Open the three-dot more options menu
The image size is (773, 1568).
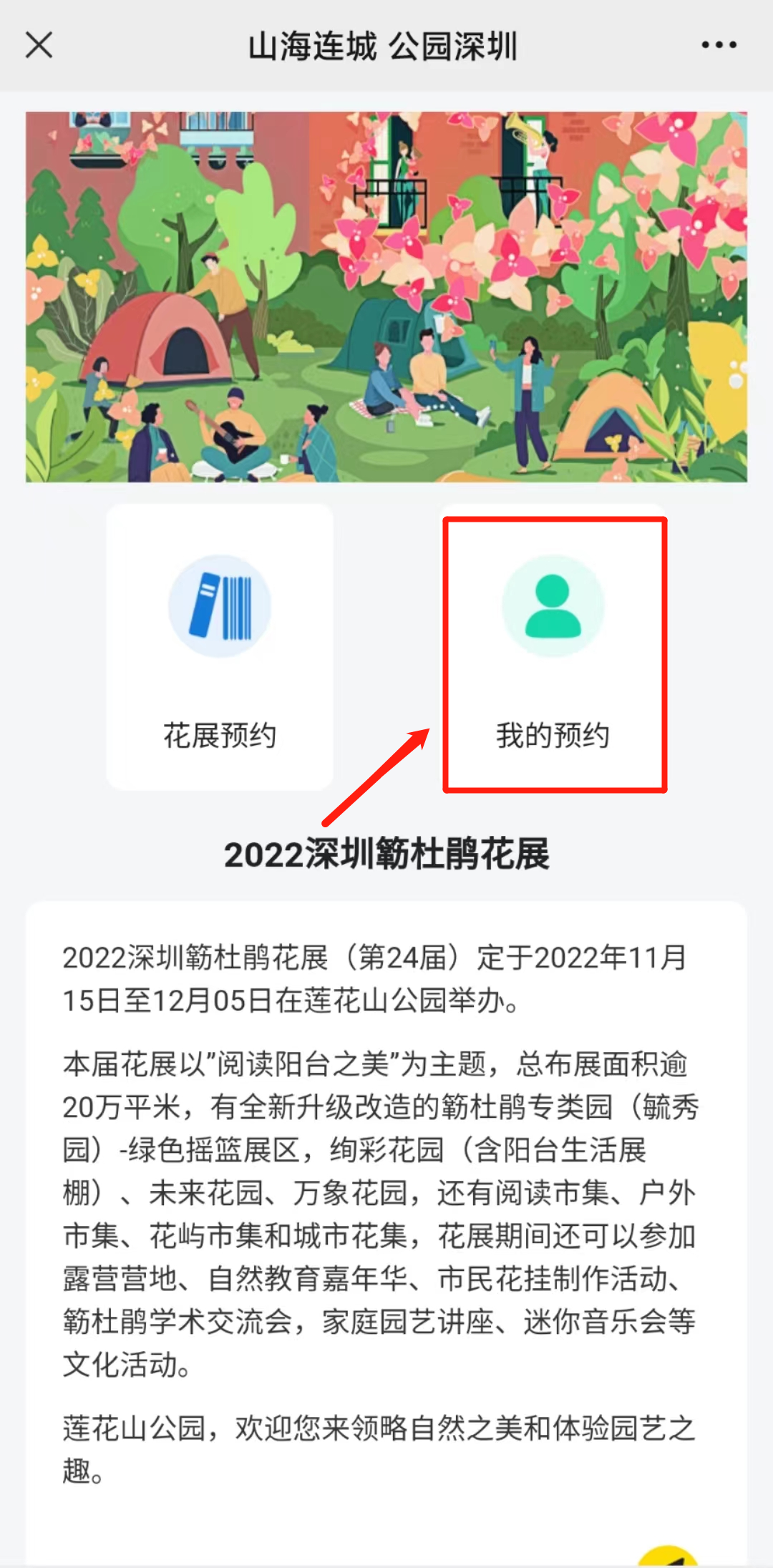click(719, 45)
